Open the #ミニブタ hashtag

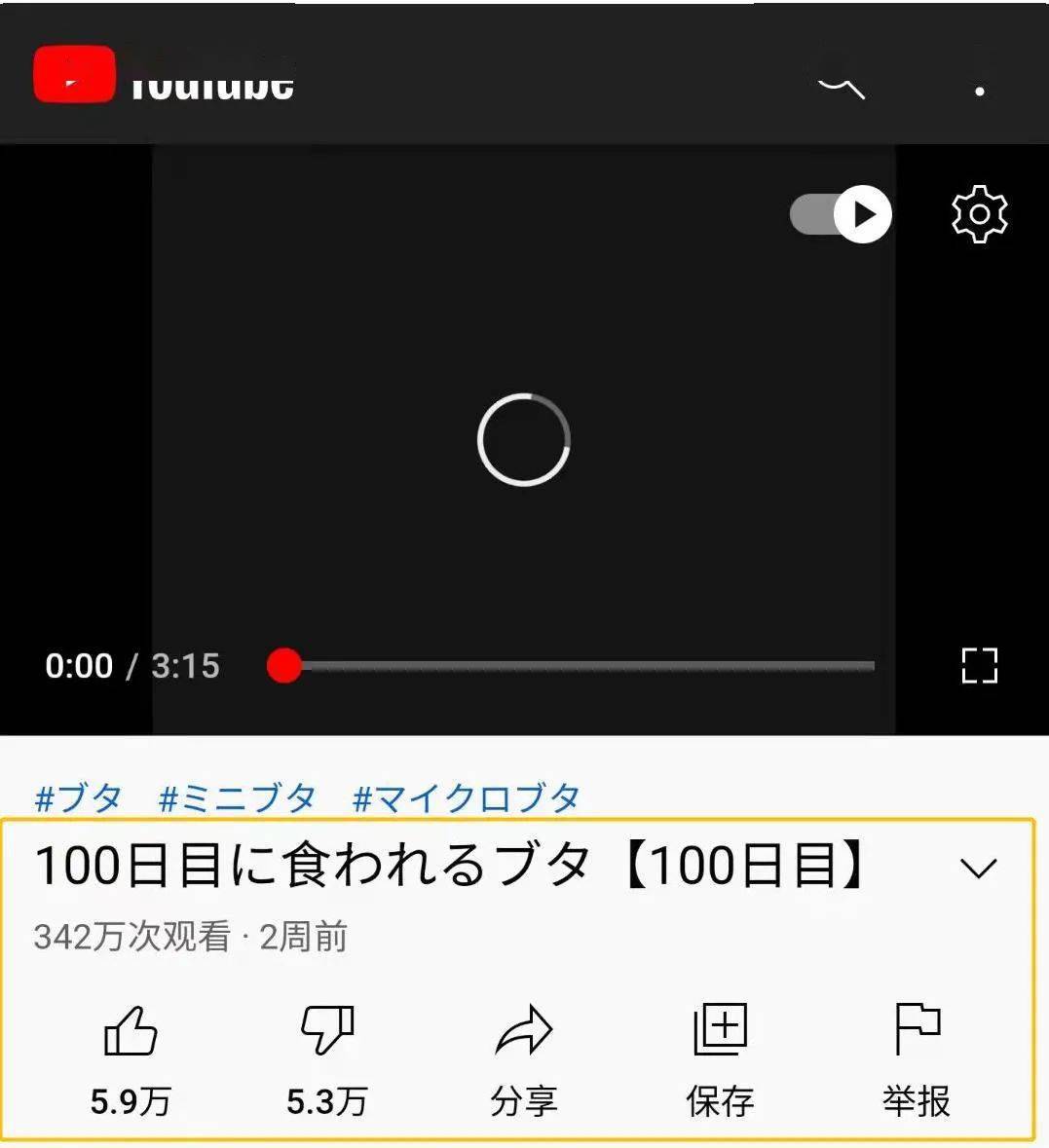[238, 798]
